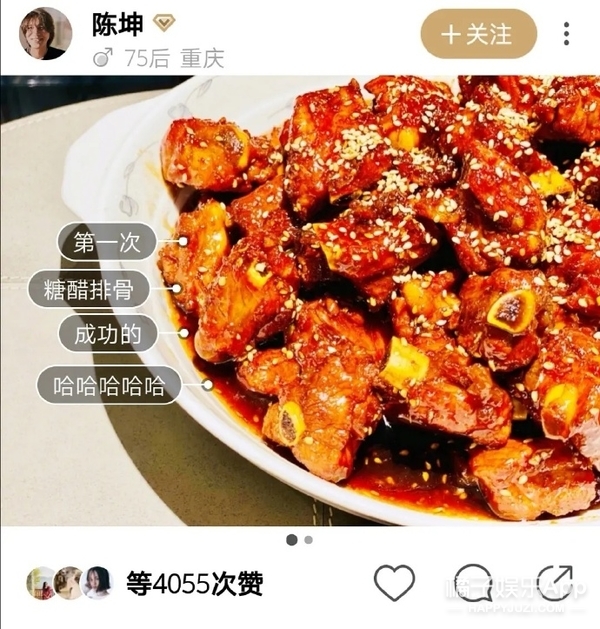Open the comments on this post

(473, 583)
